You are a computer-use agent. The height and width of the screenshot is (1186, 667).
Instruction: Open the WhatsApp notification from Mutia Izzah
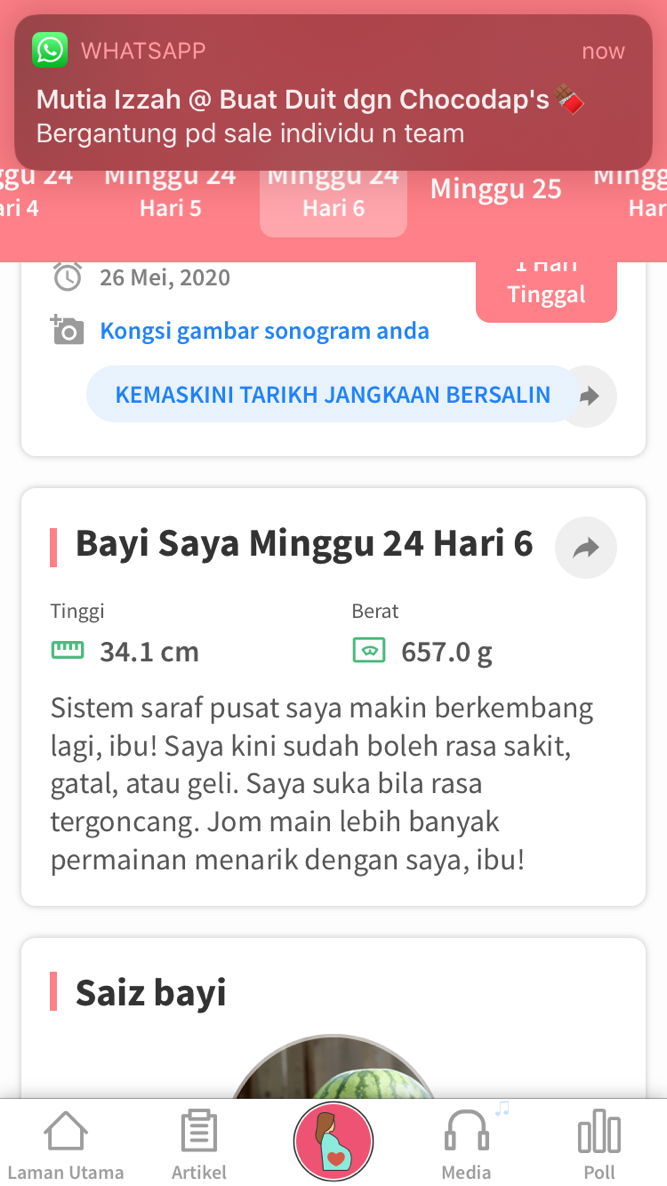tap(333, 92)
